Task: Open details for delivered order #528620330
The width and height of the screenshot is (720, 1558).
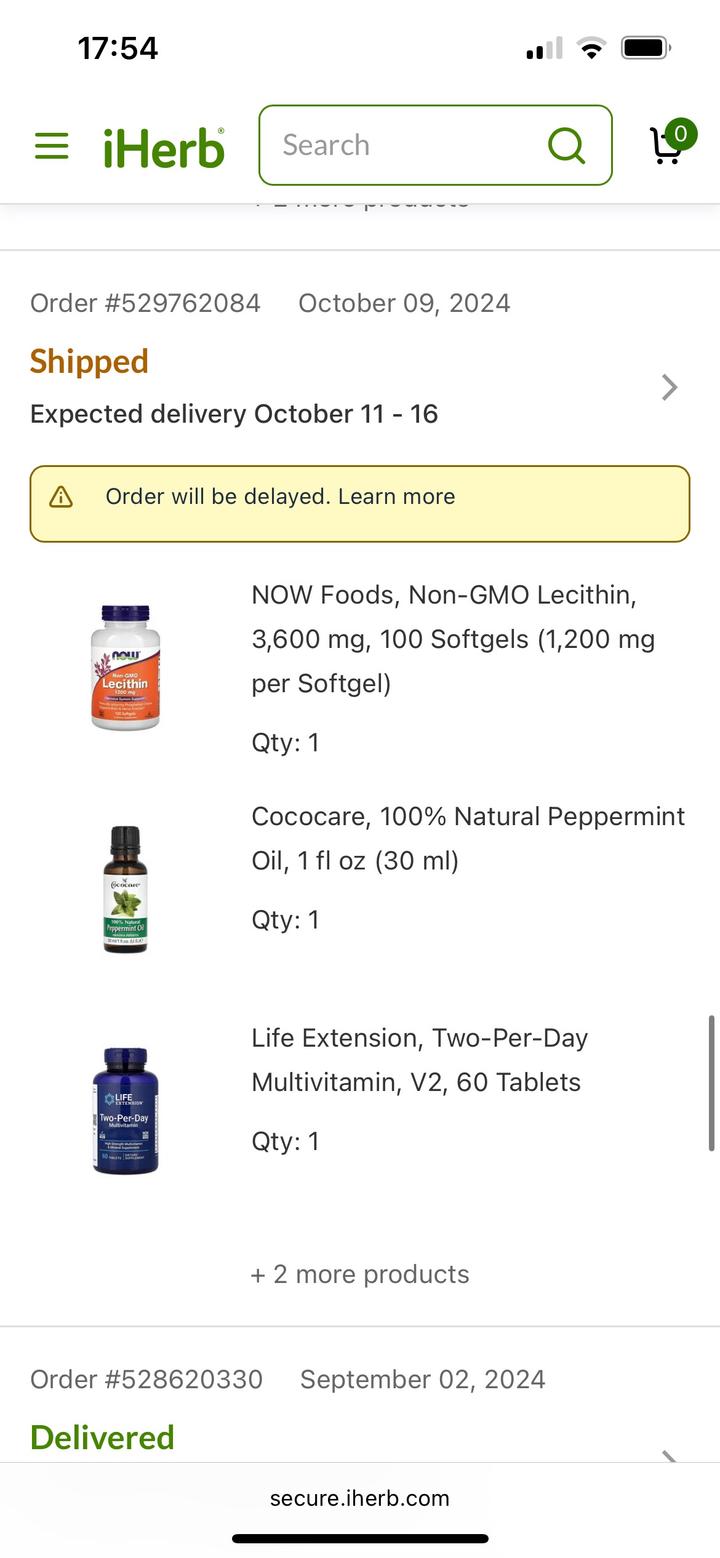Action: [669, 1452]
